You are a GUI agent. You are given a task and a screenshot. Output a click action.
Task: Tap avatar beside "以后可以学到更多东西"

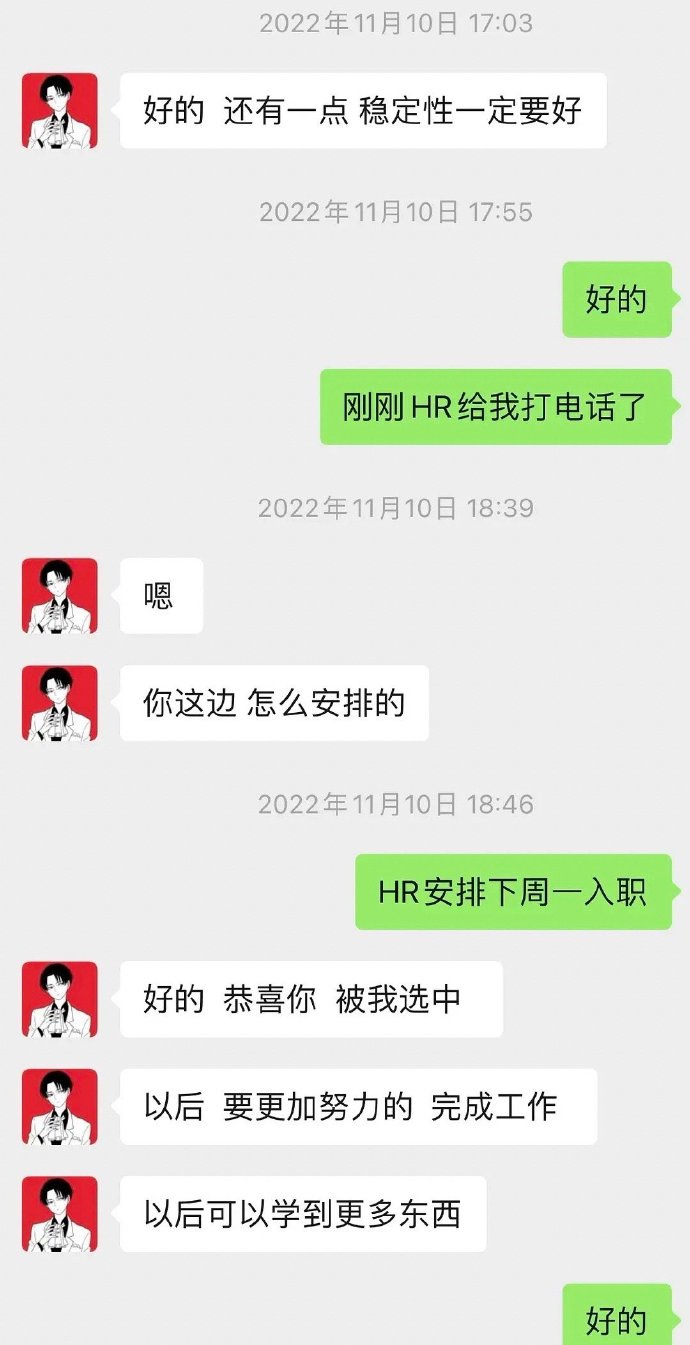pos(60,1214)
